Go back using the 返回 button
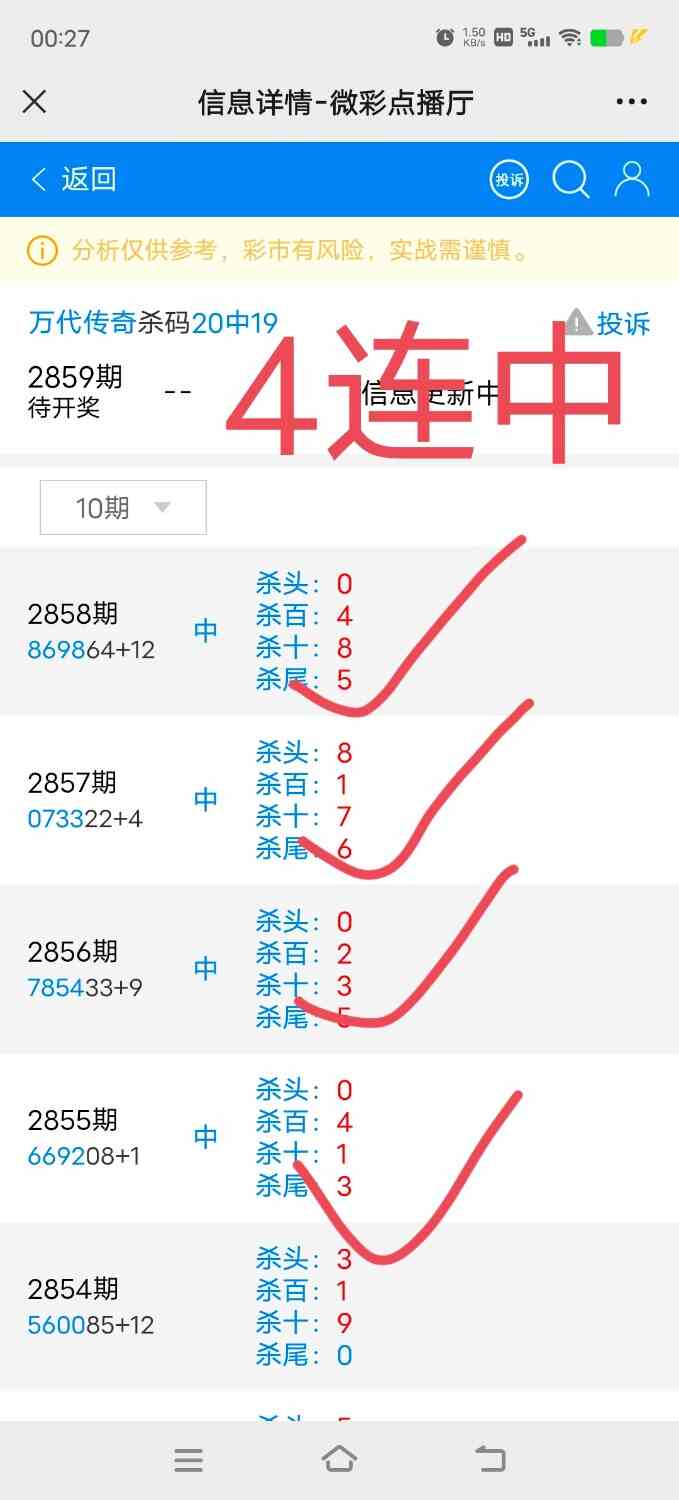This screenshot has height=1500, width=679. 74,179
